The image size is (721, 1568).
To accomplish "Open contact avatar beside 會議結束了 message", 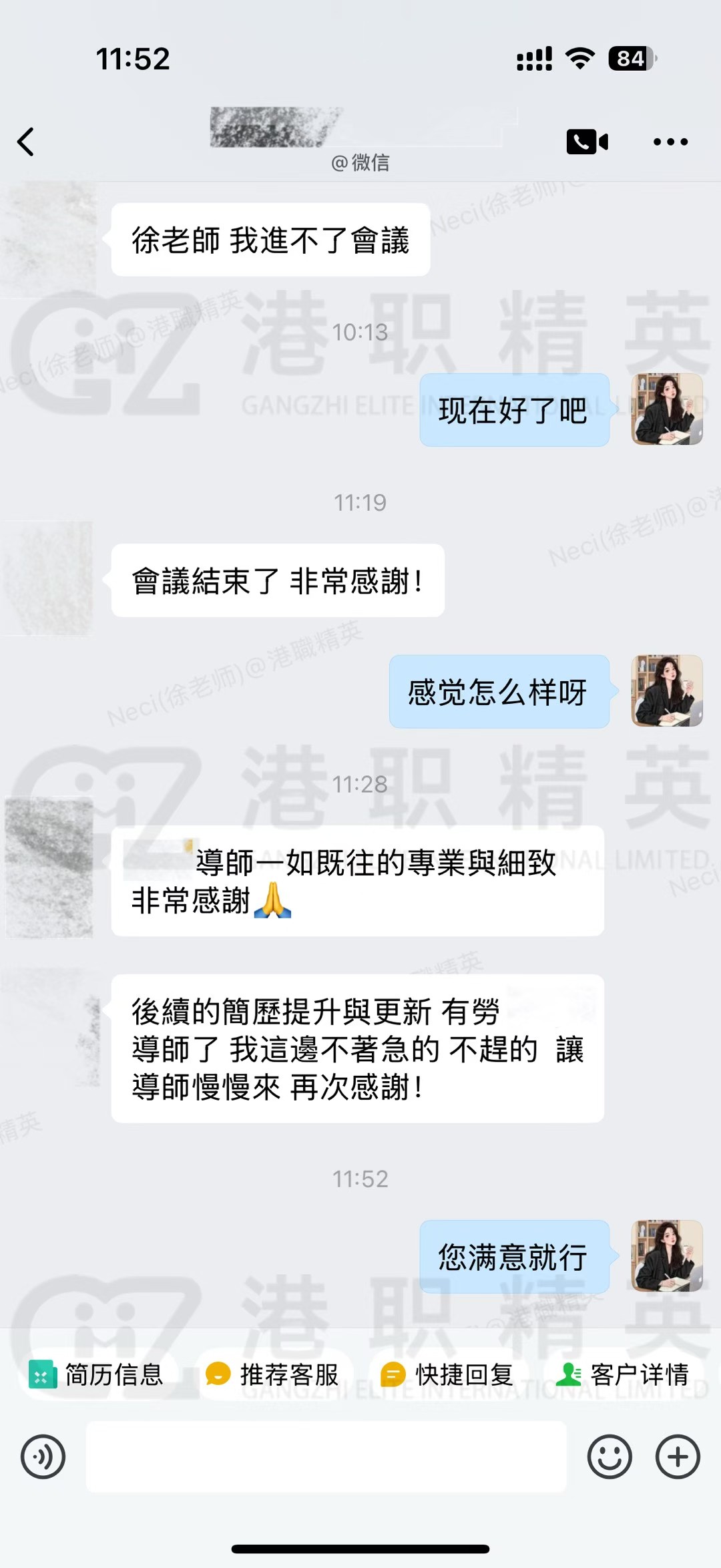I will 49,578.
